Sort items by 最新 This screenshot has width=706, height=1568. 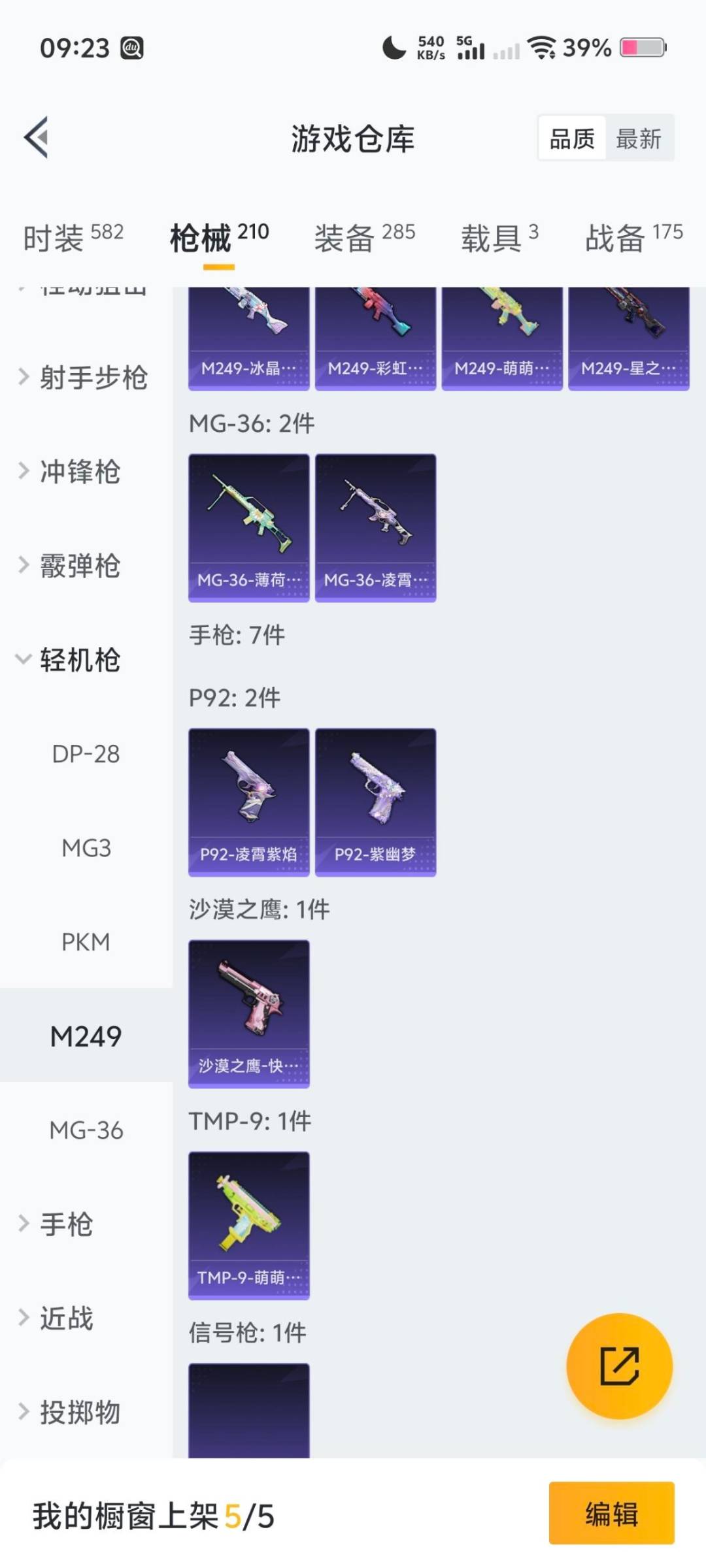(639, 139)
